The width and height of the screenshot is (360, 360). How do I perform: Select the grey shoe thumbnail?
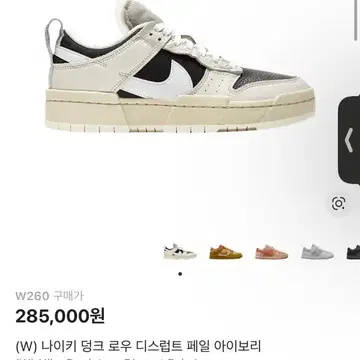[317, 252]
